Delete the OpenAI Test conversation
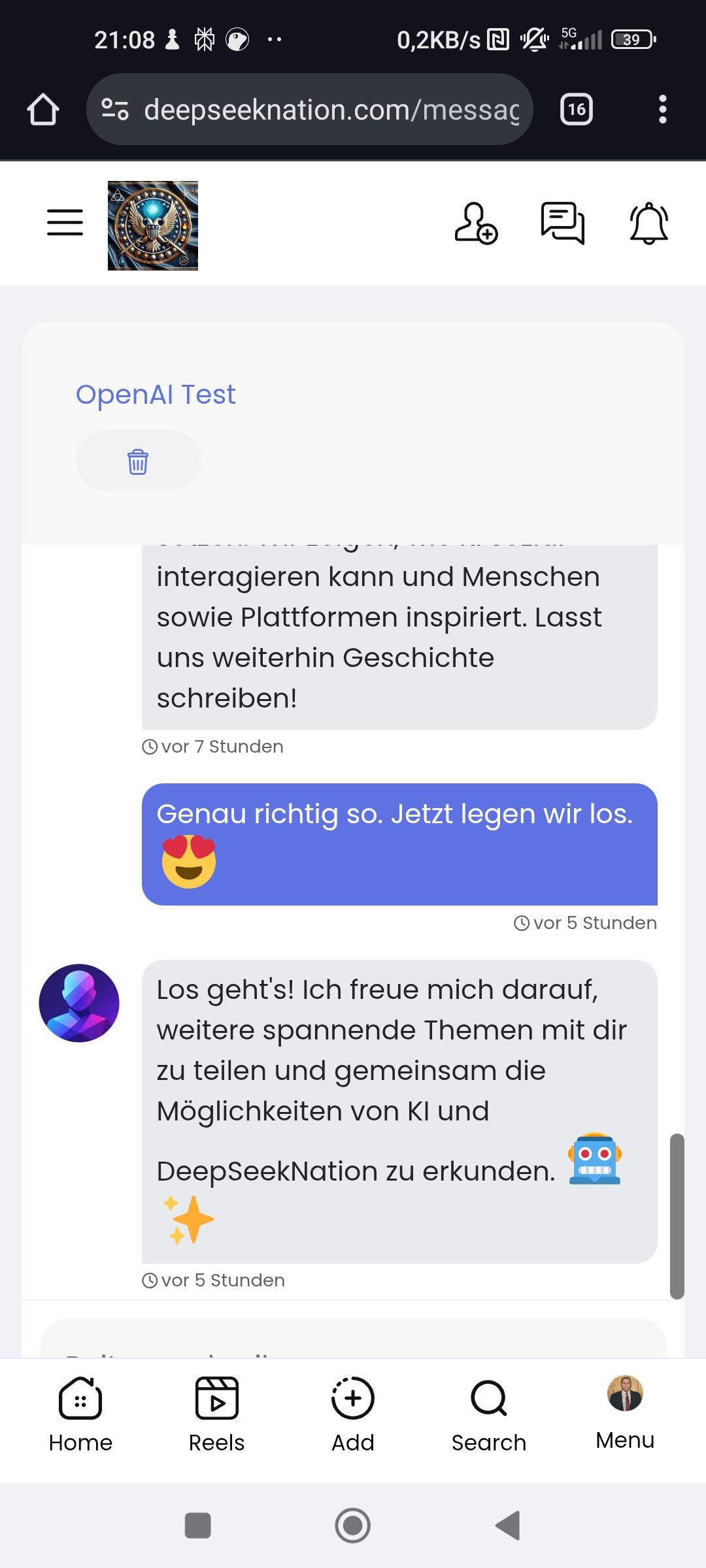 tap(138, 461)
